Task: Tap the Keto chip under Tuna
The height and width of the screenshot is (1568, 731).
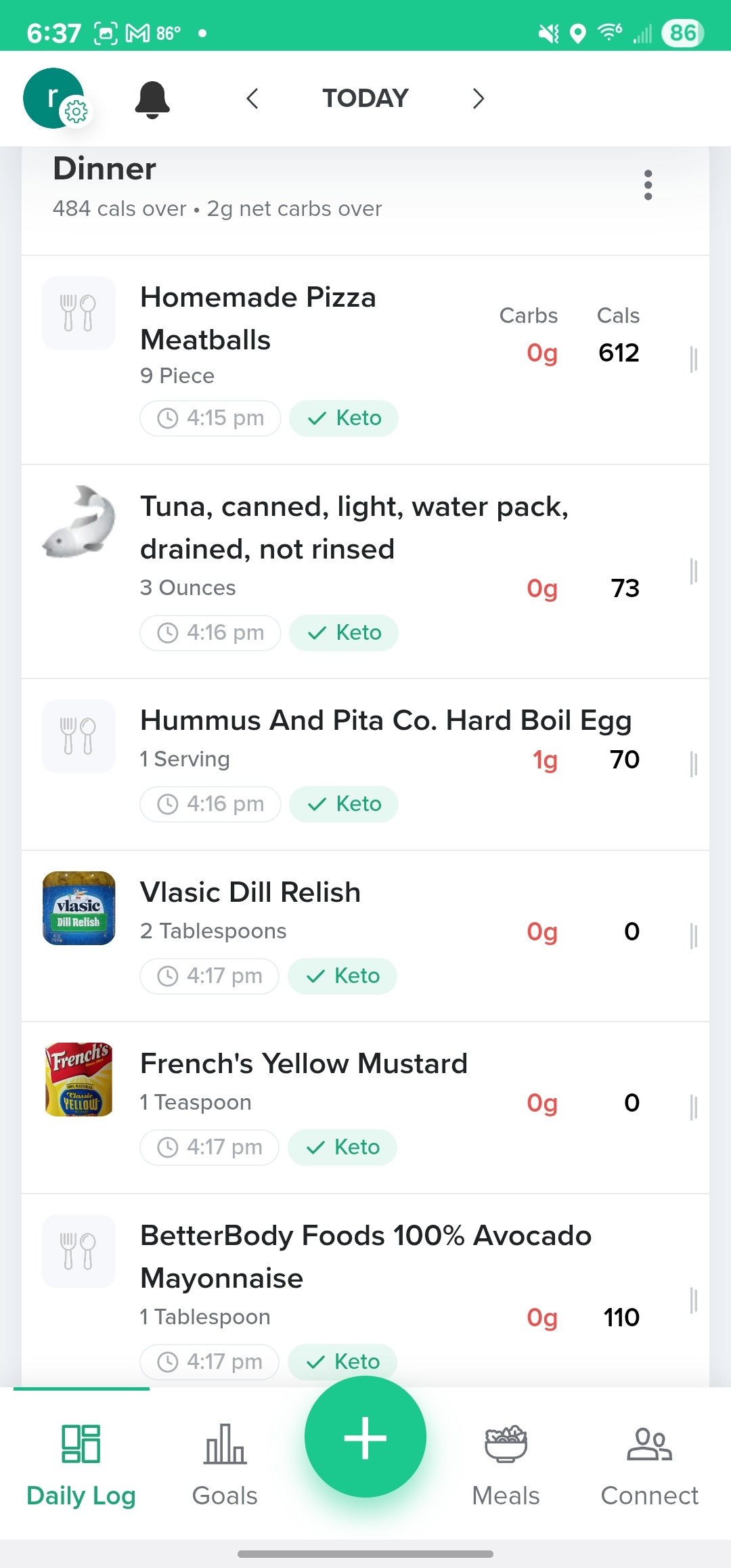Action: [344, 633]
